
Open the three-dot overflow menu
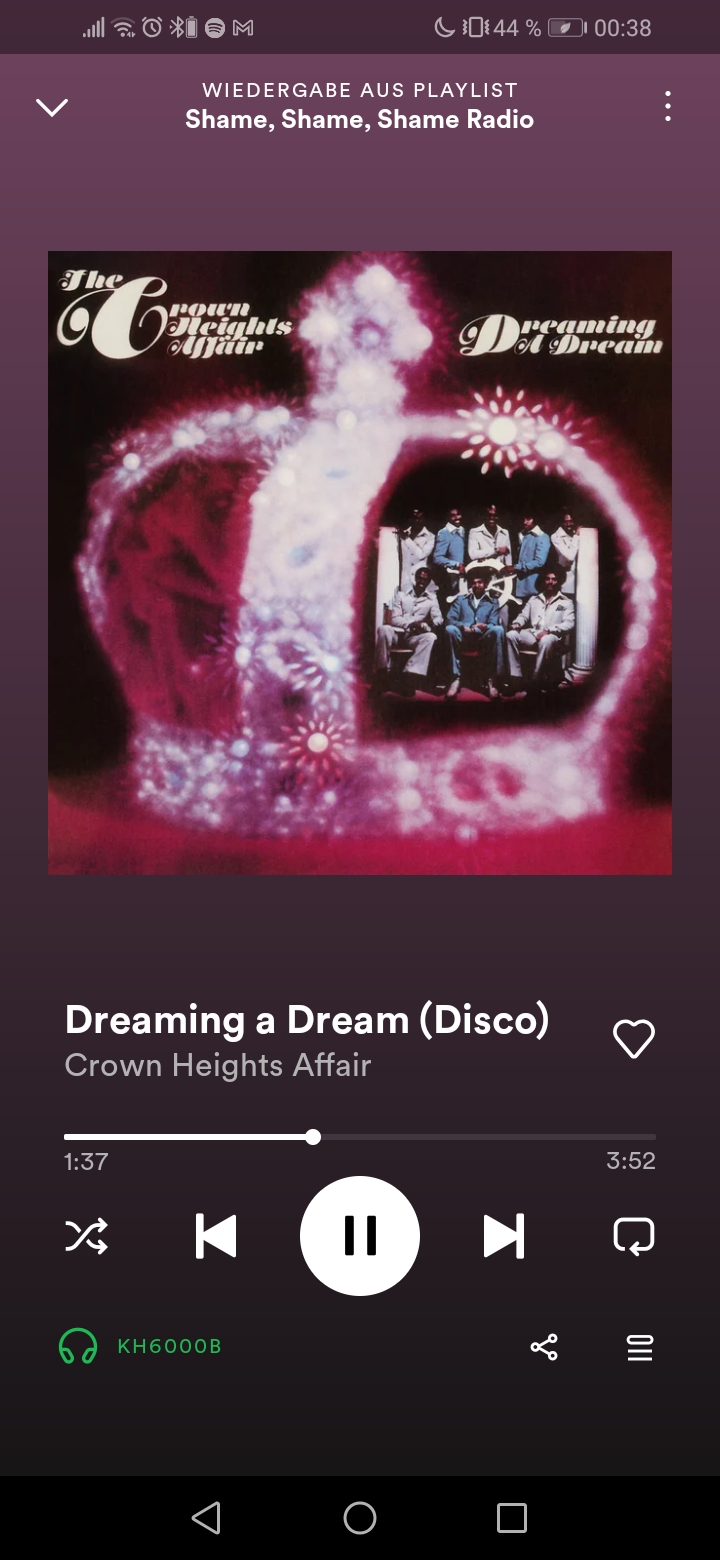[x=667, y=107]
